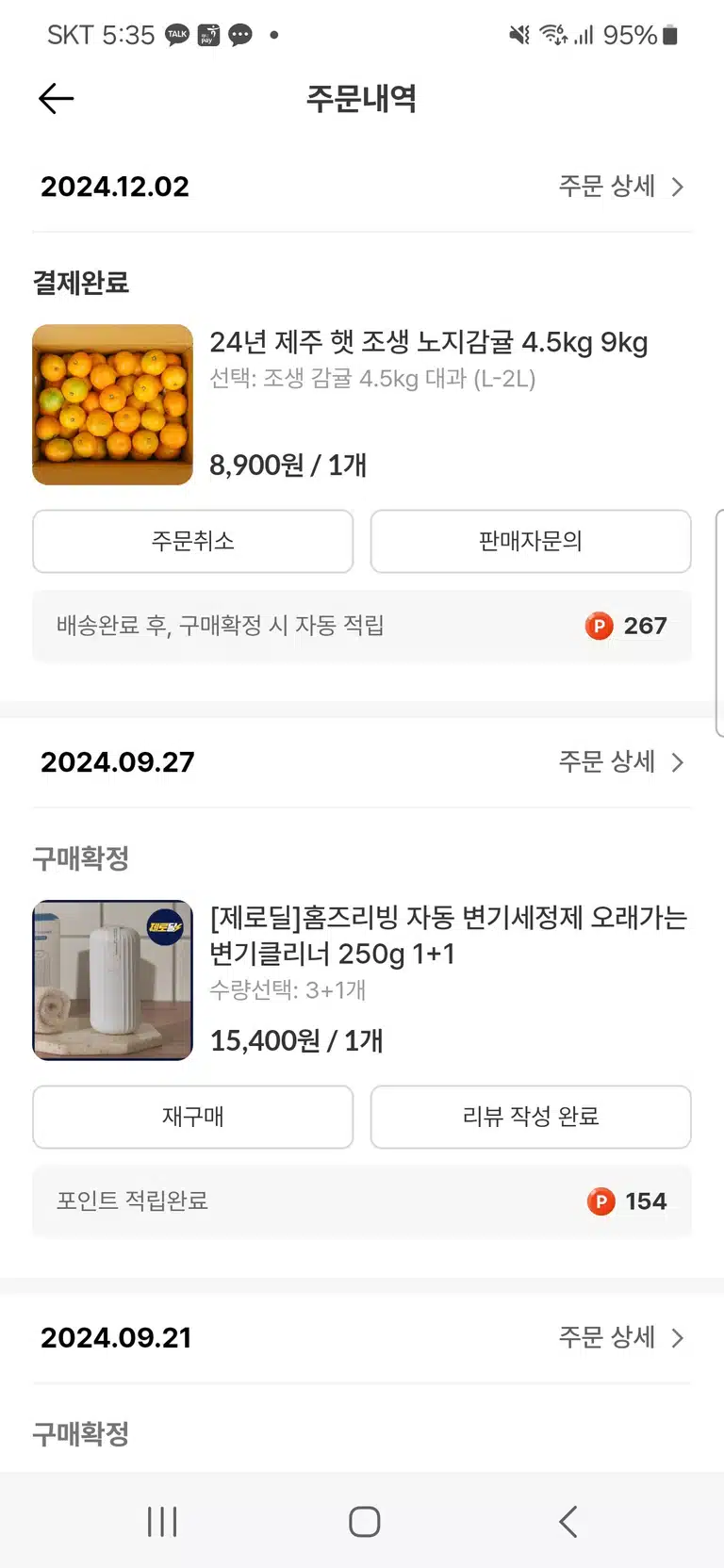Tap the 재구매 button
Image resolution: width=724 pixels, height=1568 pixels.
(193, 1117)
